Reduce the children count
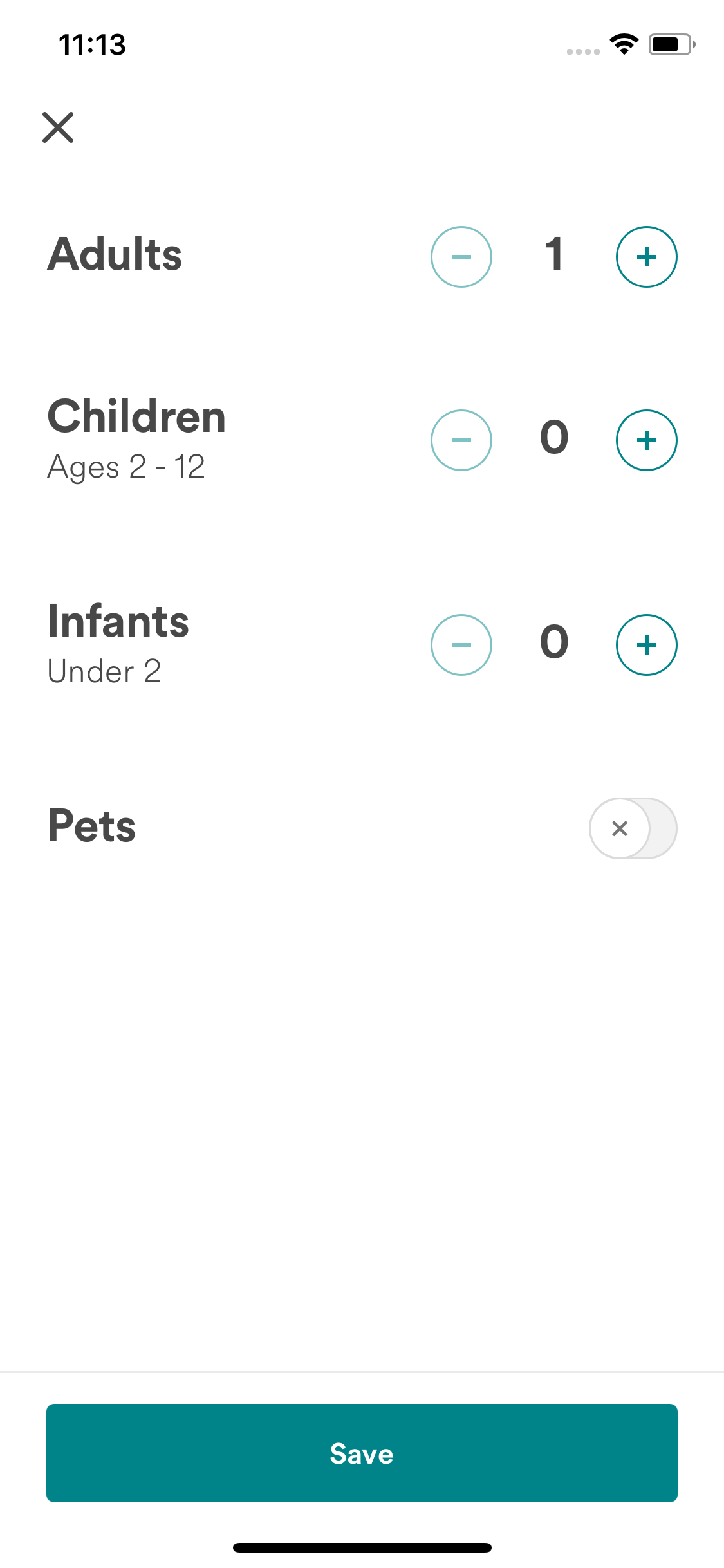This screenshot has height=1568, width=724. click(x=461, y=440)
